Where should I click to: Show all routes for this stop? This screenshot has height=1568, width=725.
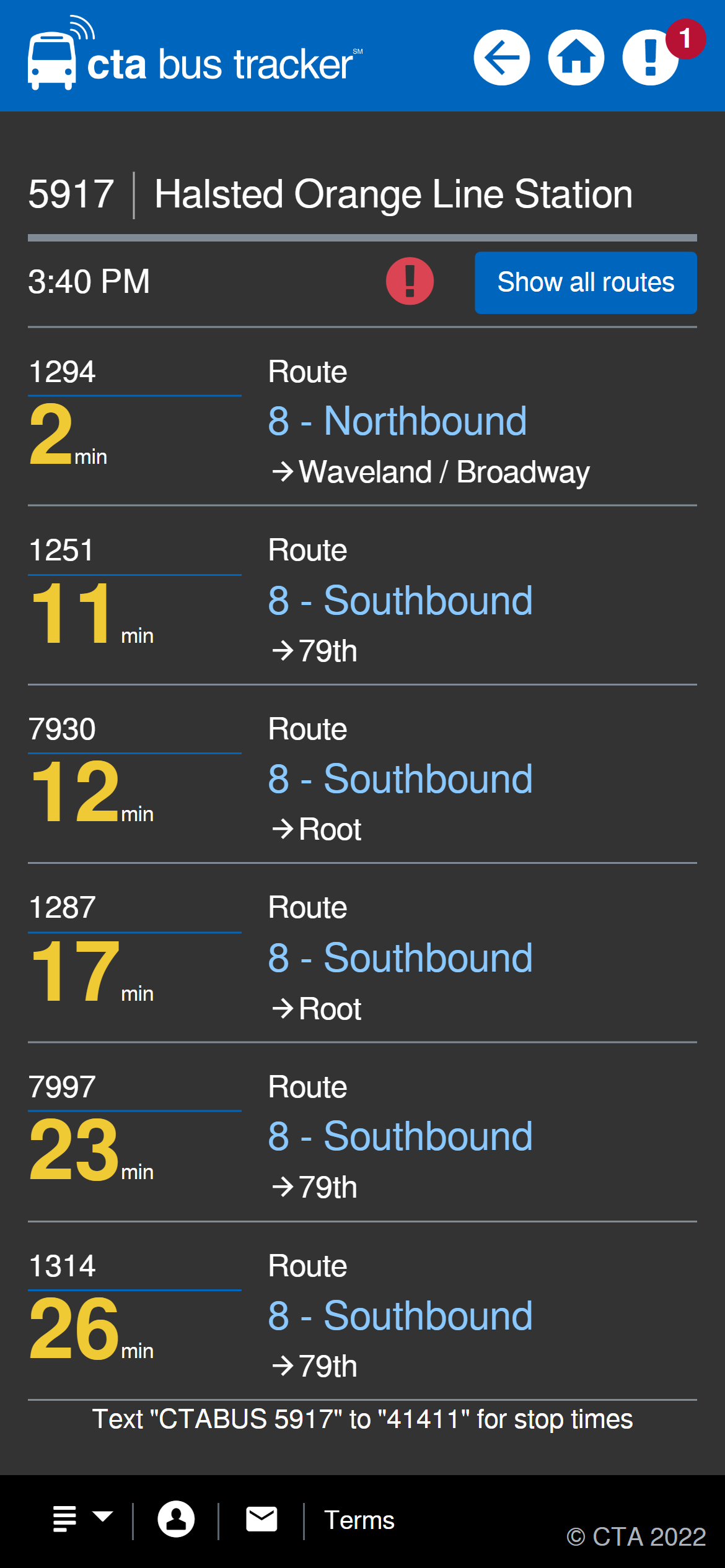585,282
